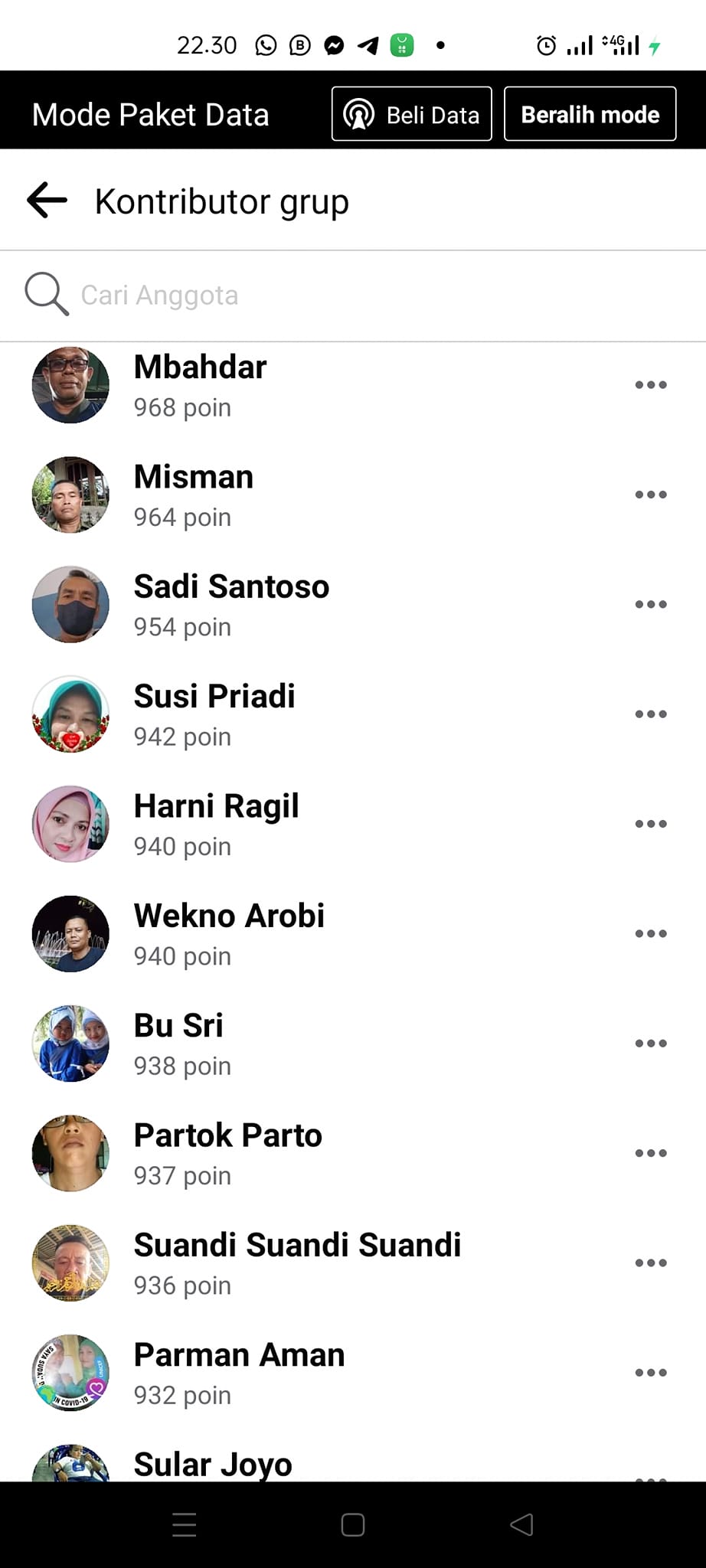
Task: Open more options for Wekno Arobi
Action: [650, 933]
